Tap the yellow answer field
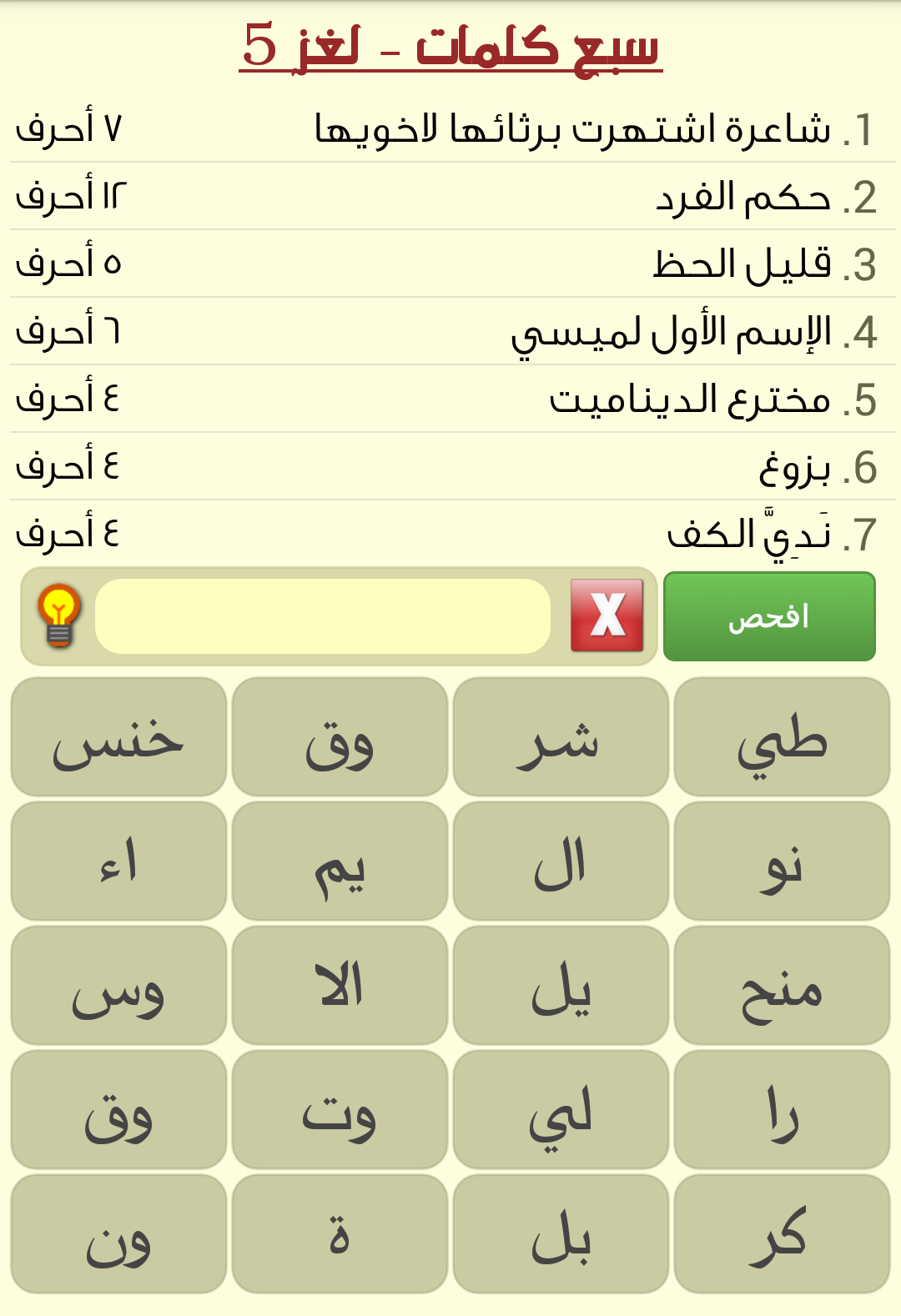The image size is (901, 1316). (x=323, y=616)
